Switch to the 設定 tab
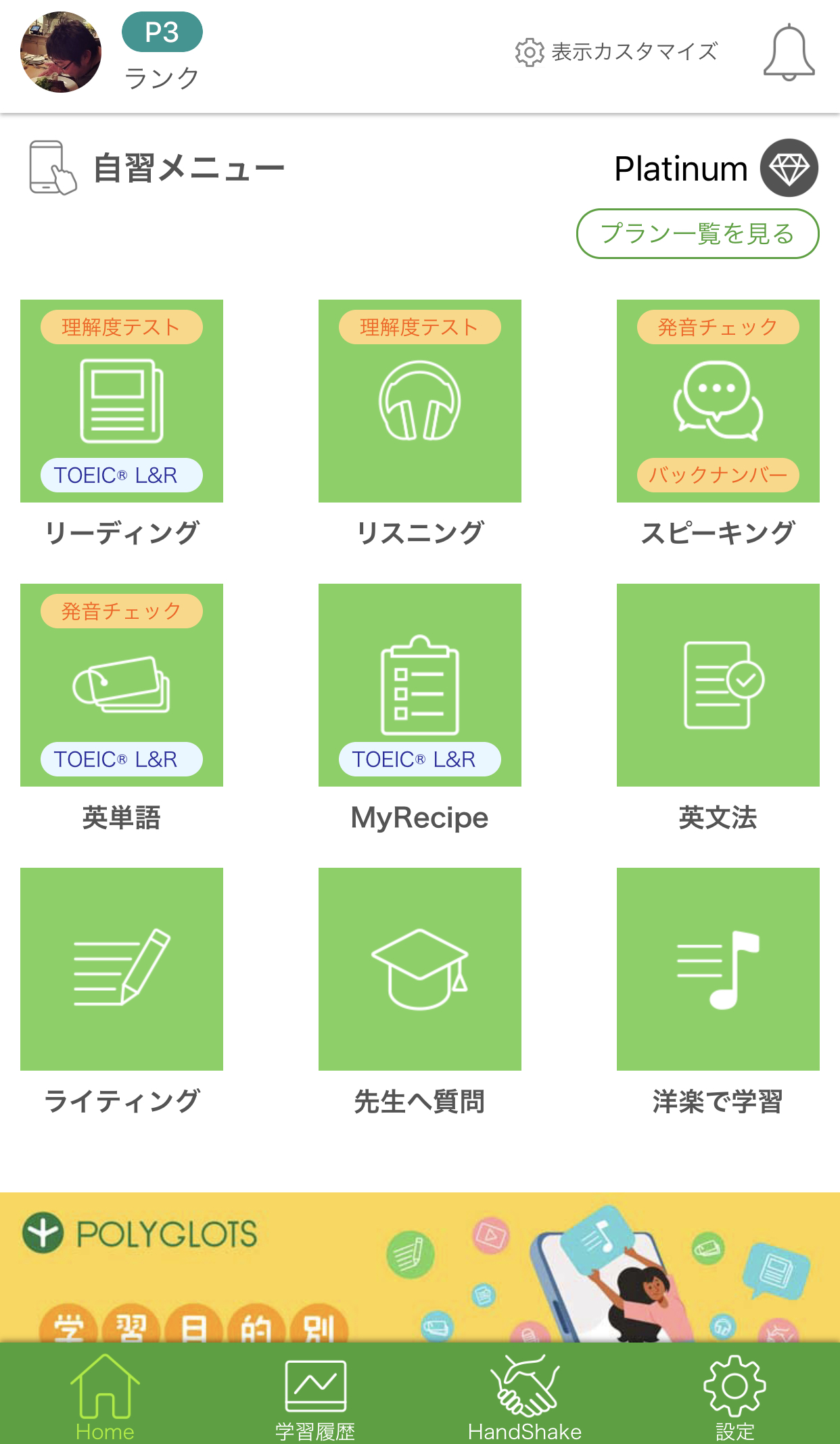Image resolution: width=840 pixels, height=1444 pixels. (x=735, y=1397)
